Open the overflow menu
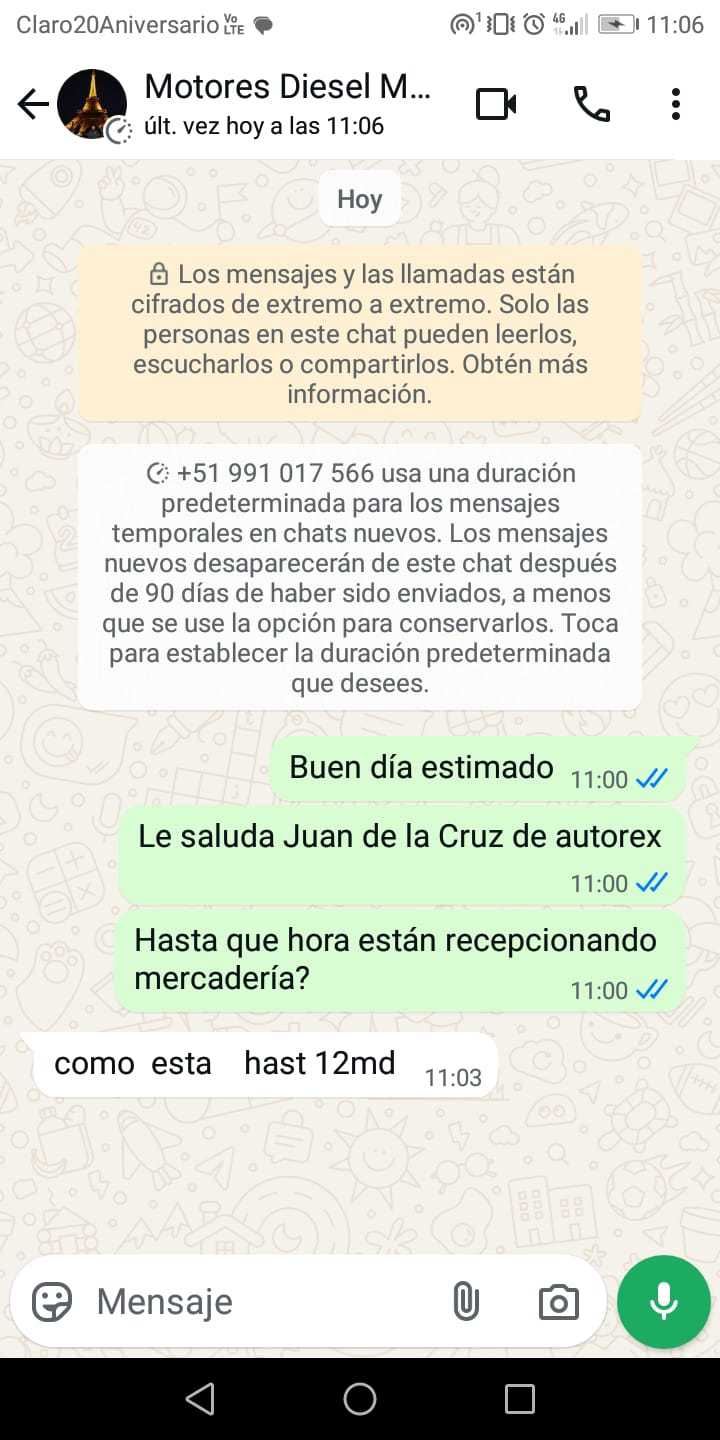This screenshot has height=1440, width=720. coord(676,104)
